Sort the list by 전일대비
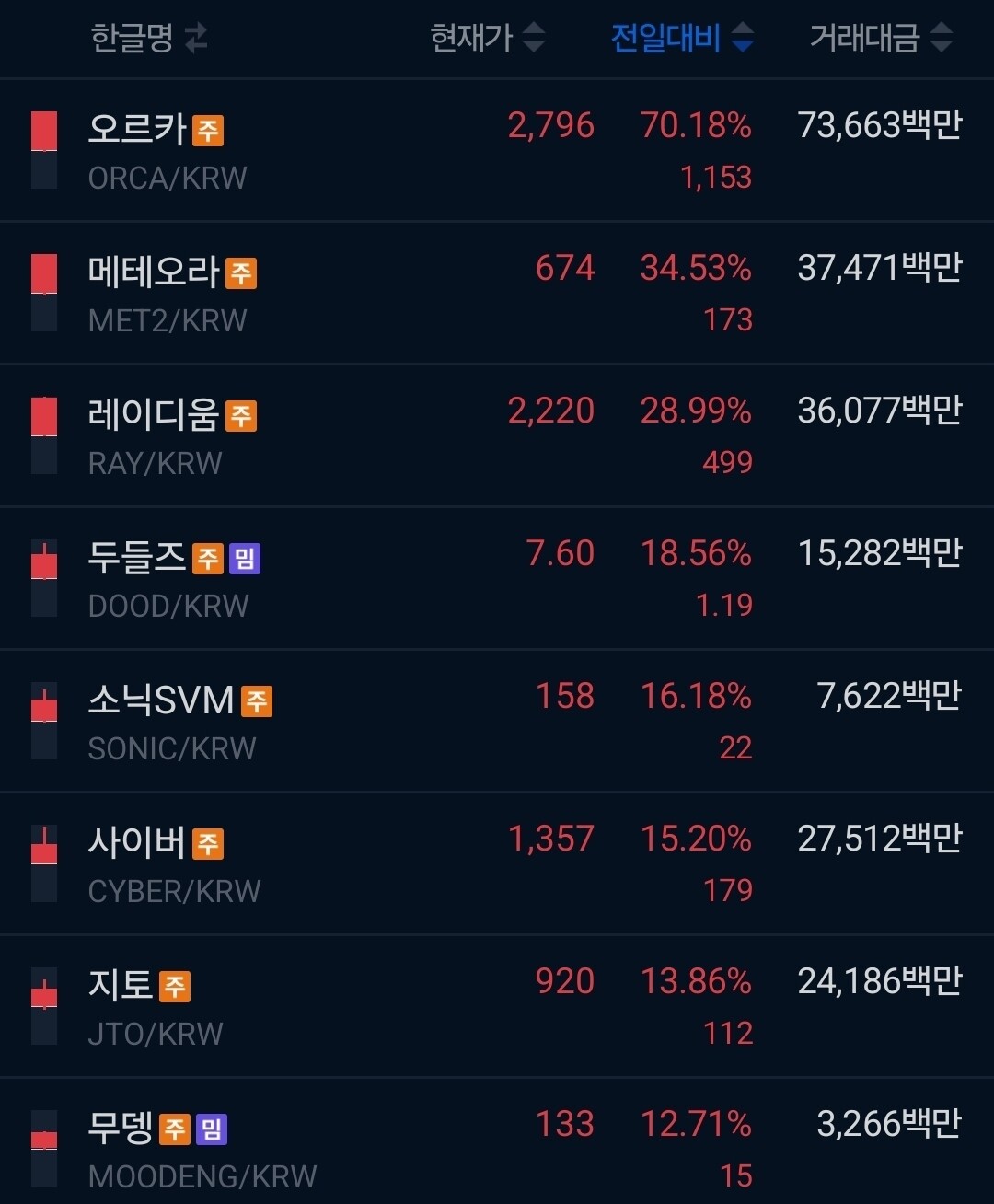The width and height of the screenshot is (994, 1204). click(681, 39)
